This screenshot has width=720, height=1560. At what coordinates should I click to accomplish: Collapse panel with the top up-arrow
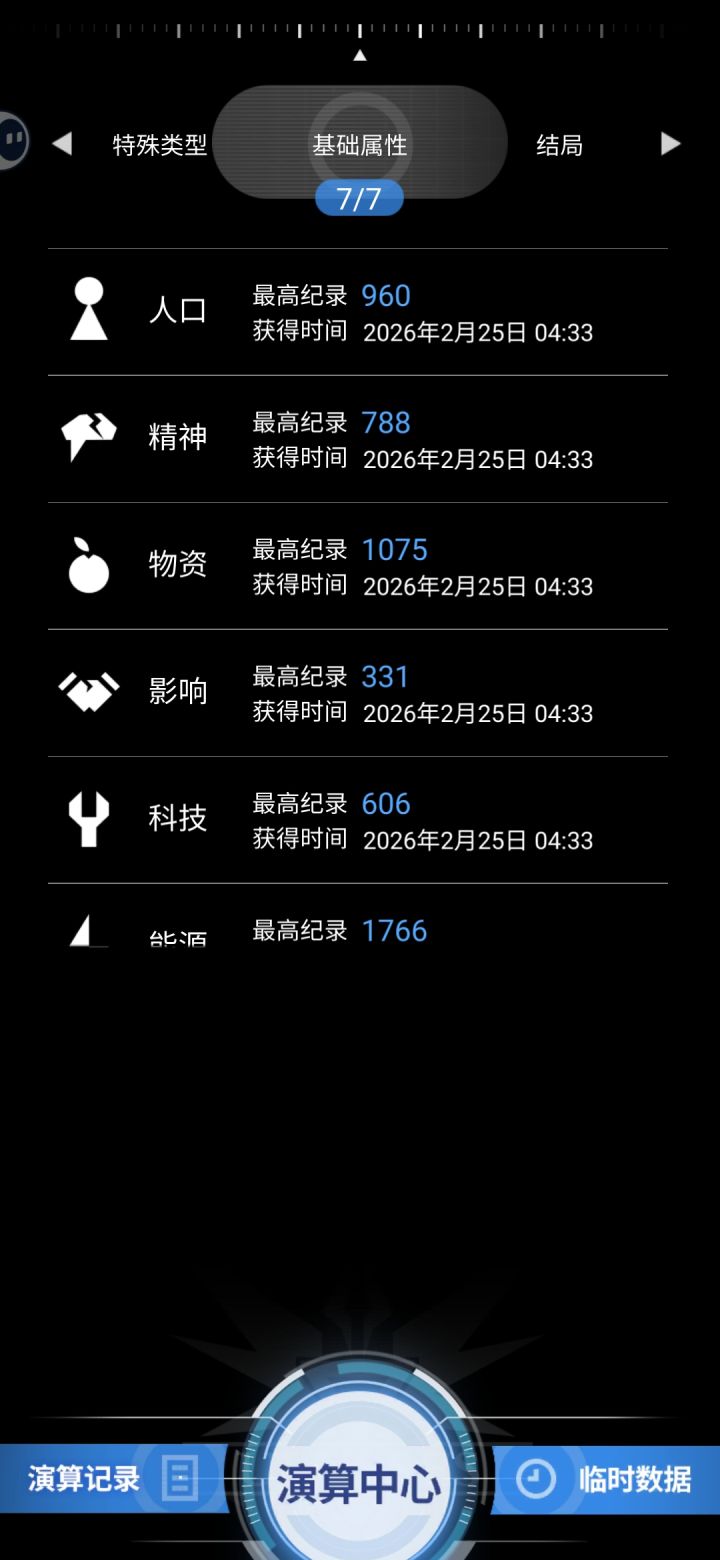(x=360, y=55)
